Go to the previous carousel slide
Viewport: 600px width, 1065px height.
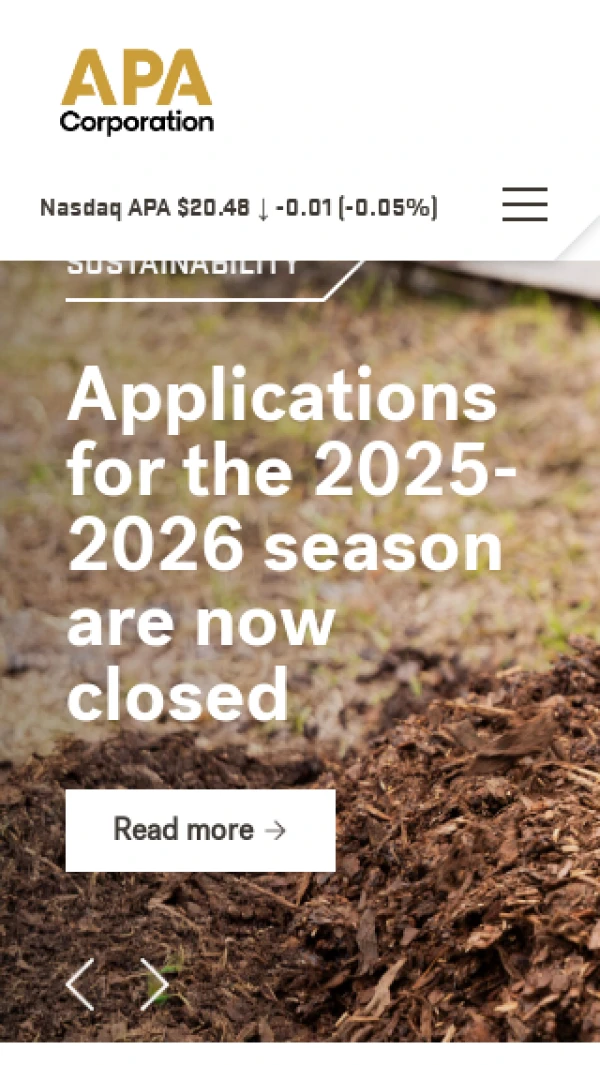(80, 984)
